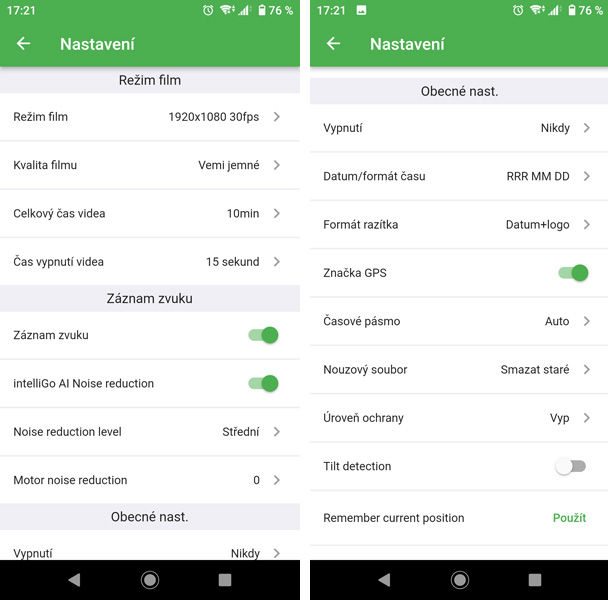The height and width of the screenshot is (600, 608).
Task: Open Čas vypnutí videa setting
Action: [x=150, y=262]
